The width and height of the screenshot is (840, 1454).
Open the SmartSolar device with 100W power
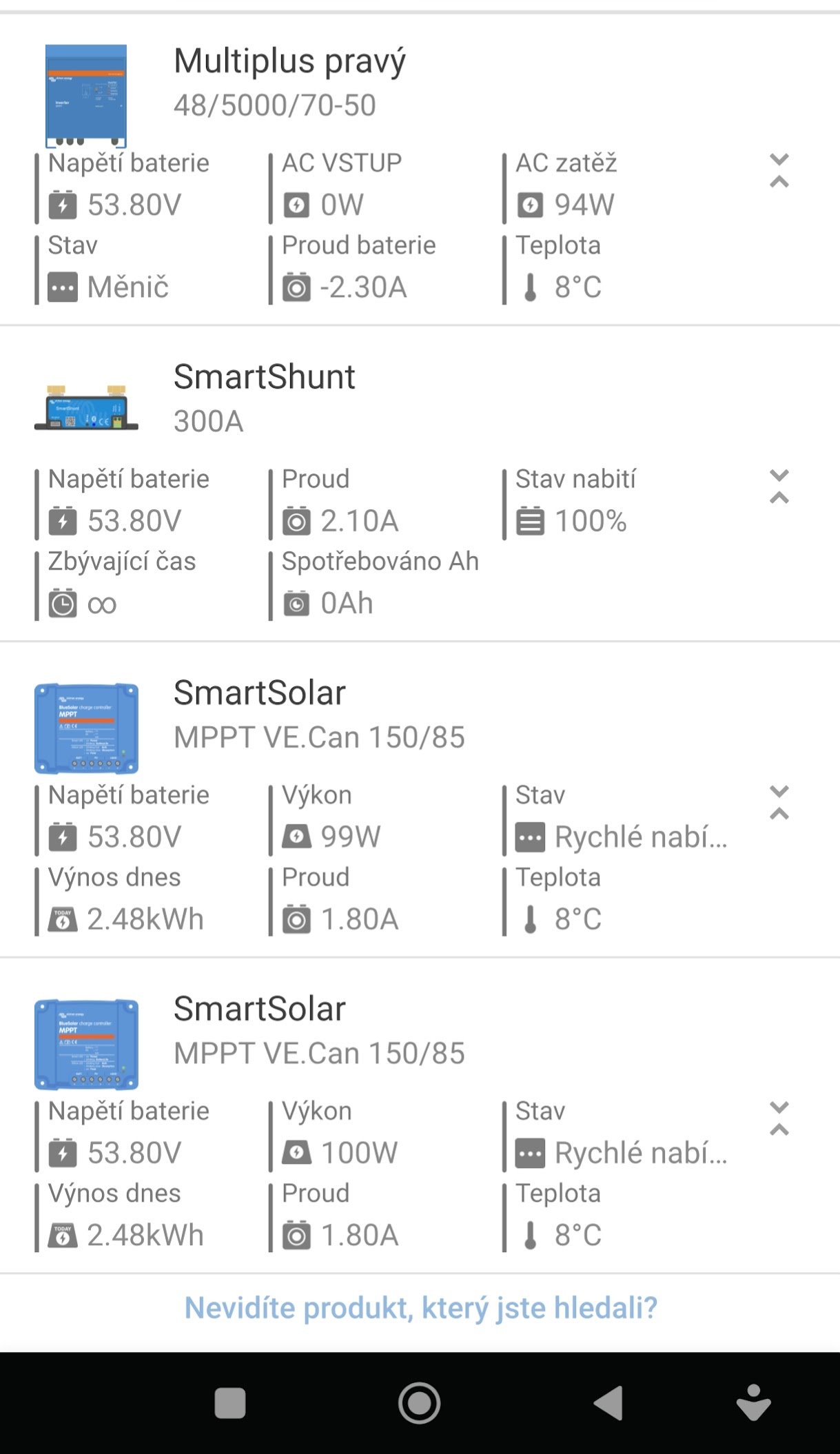pos(420,1115)
